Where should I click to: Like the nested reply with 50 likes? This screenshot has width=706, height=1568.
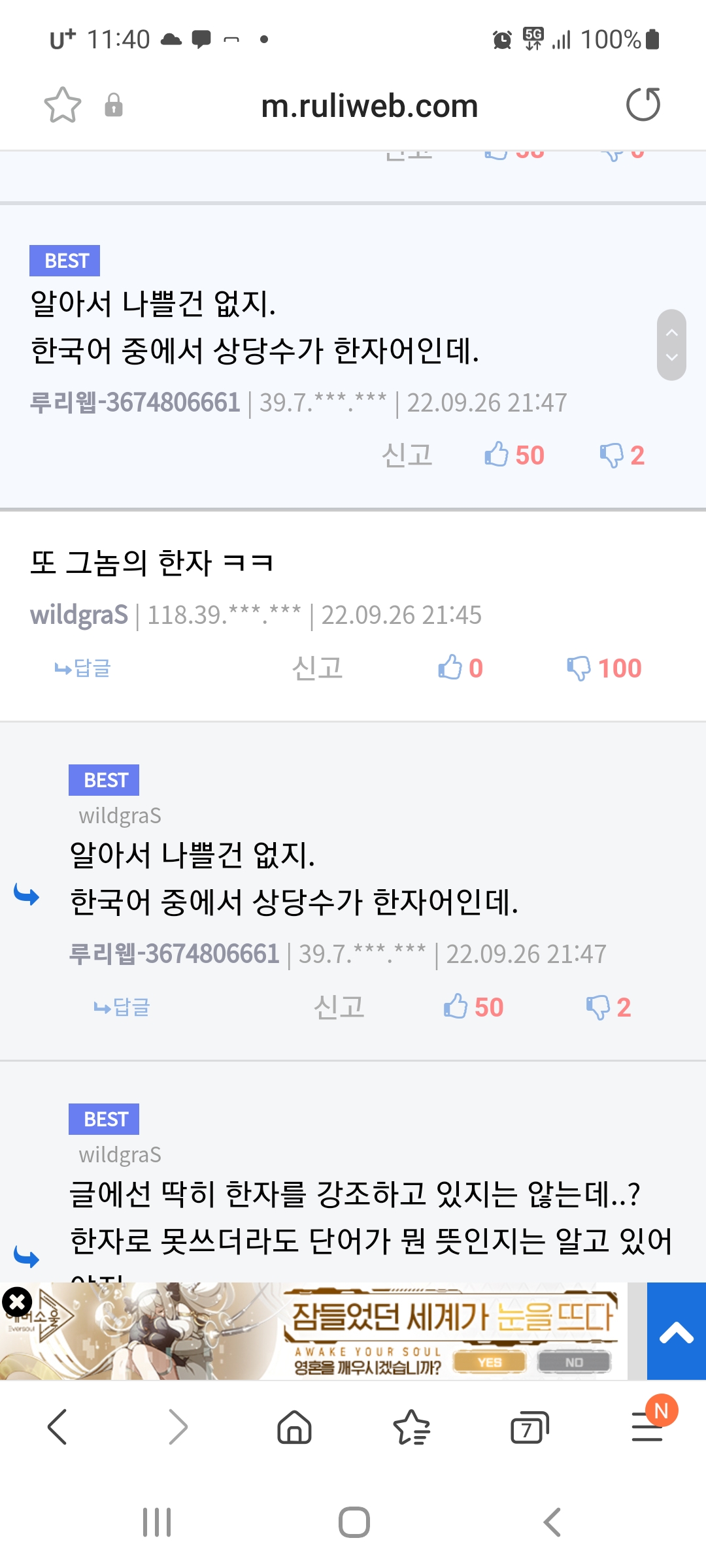coord(473,1007)
